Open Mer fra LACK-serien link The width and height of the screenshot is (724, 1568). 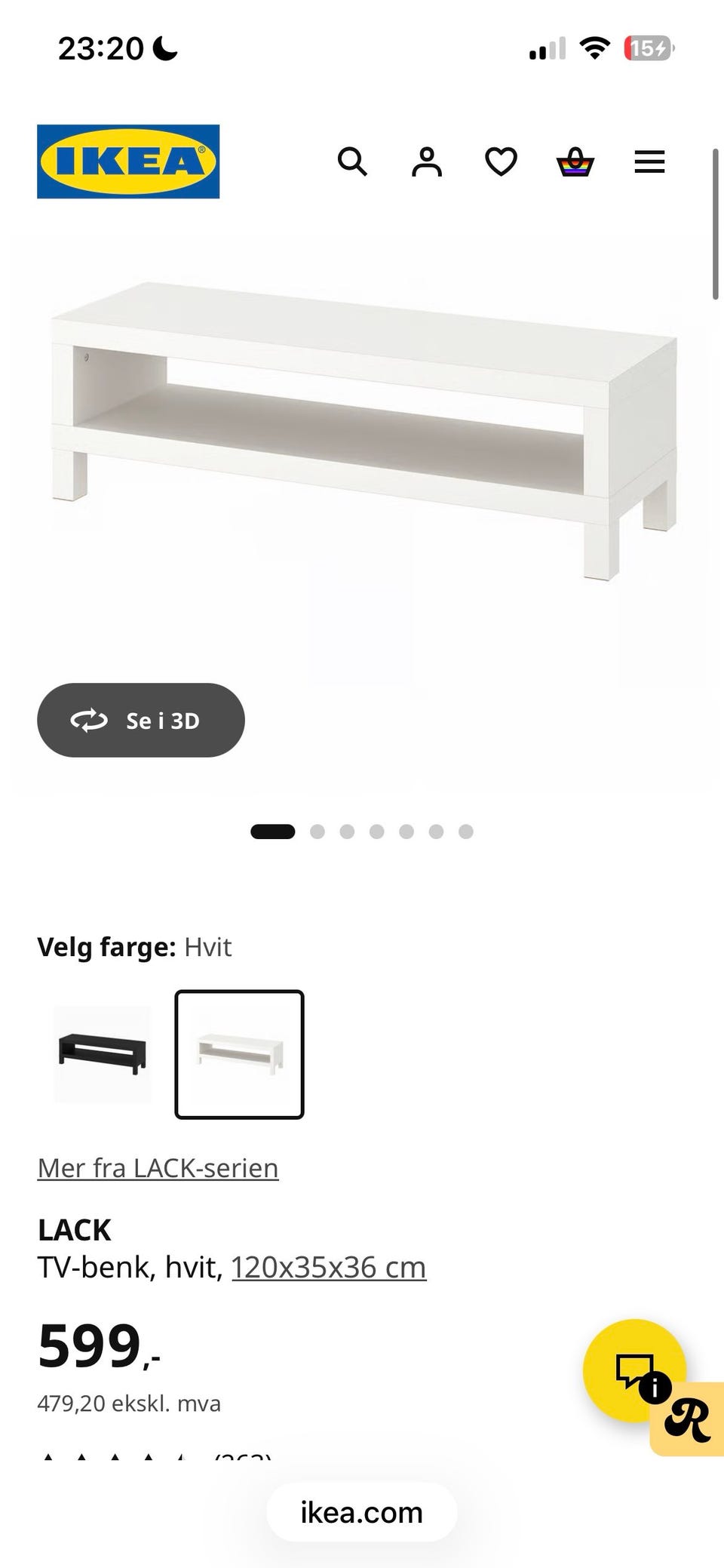click(157, 1167)
